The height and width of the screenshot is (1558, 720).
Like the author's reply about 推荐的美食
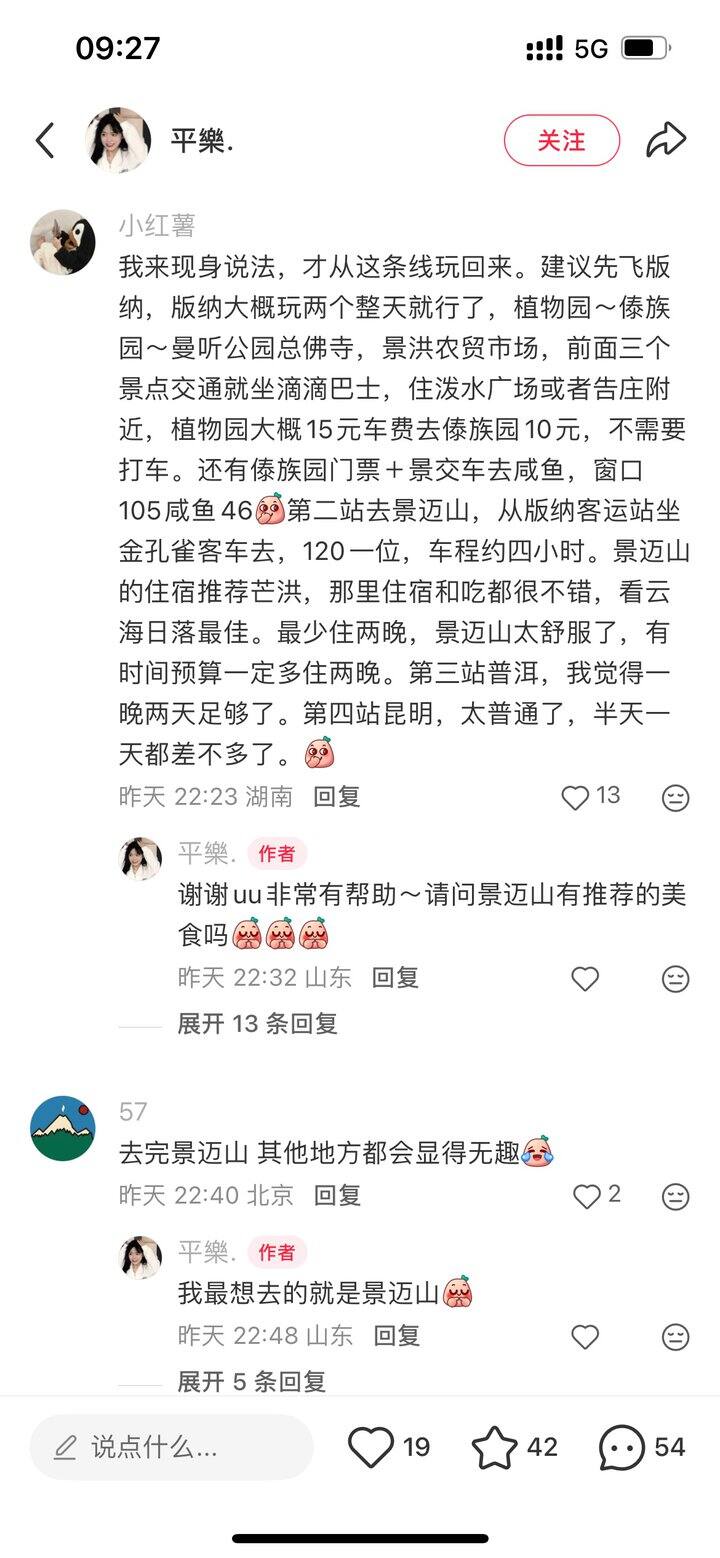585,978
